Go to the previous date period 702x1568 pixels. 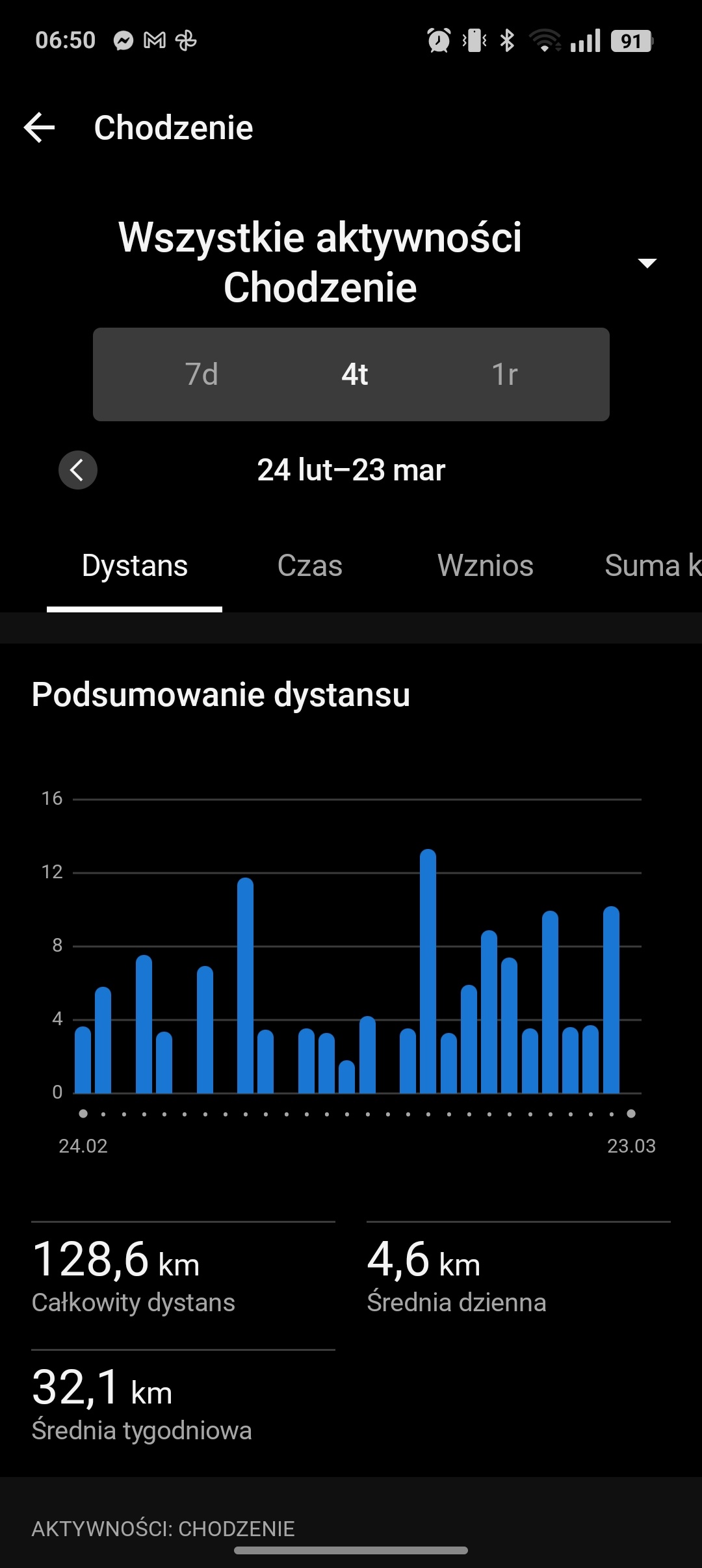(x=78, y=469)
